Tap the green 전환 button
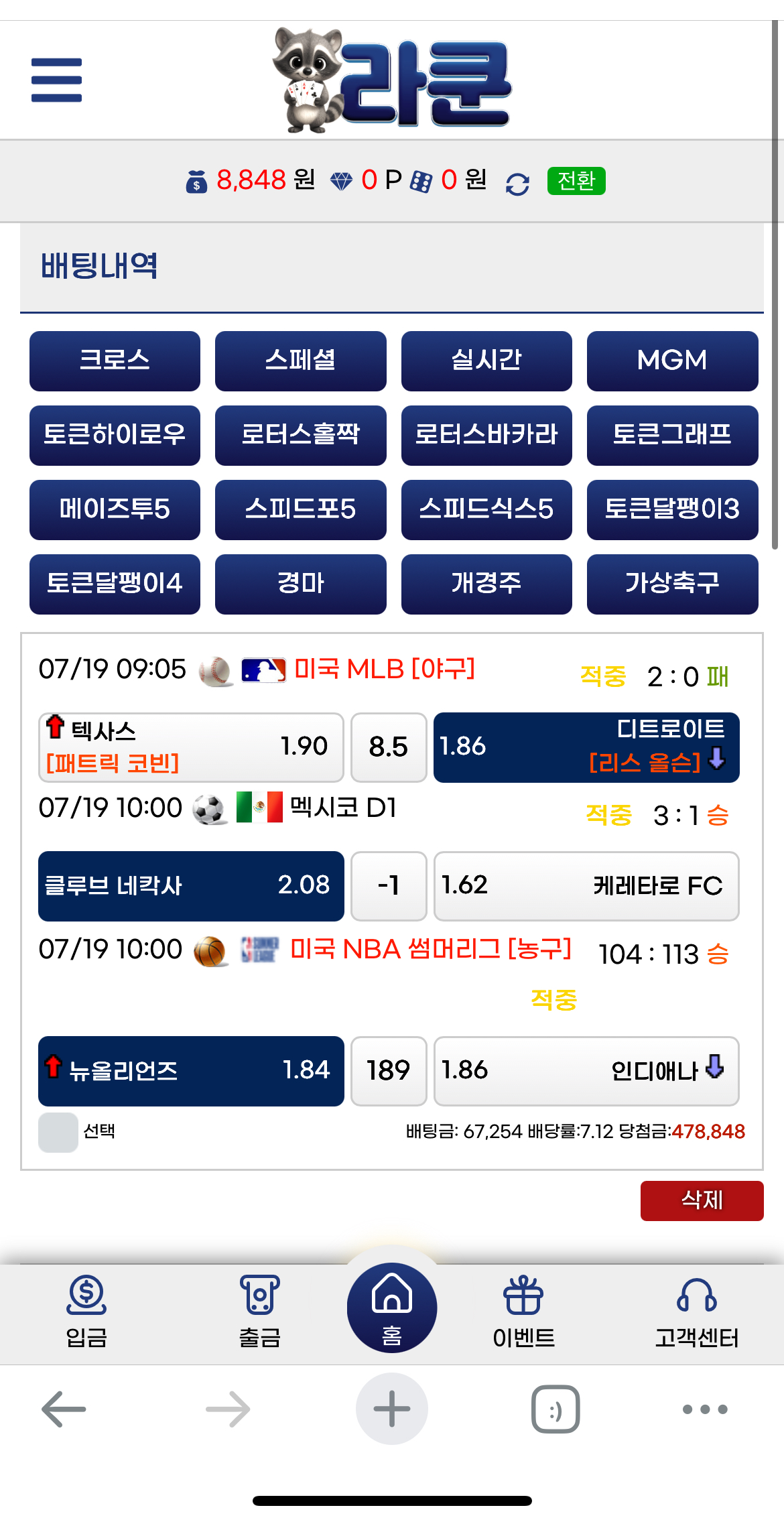784x1522 pixels. point(576,181)
